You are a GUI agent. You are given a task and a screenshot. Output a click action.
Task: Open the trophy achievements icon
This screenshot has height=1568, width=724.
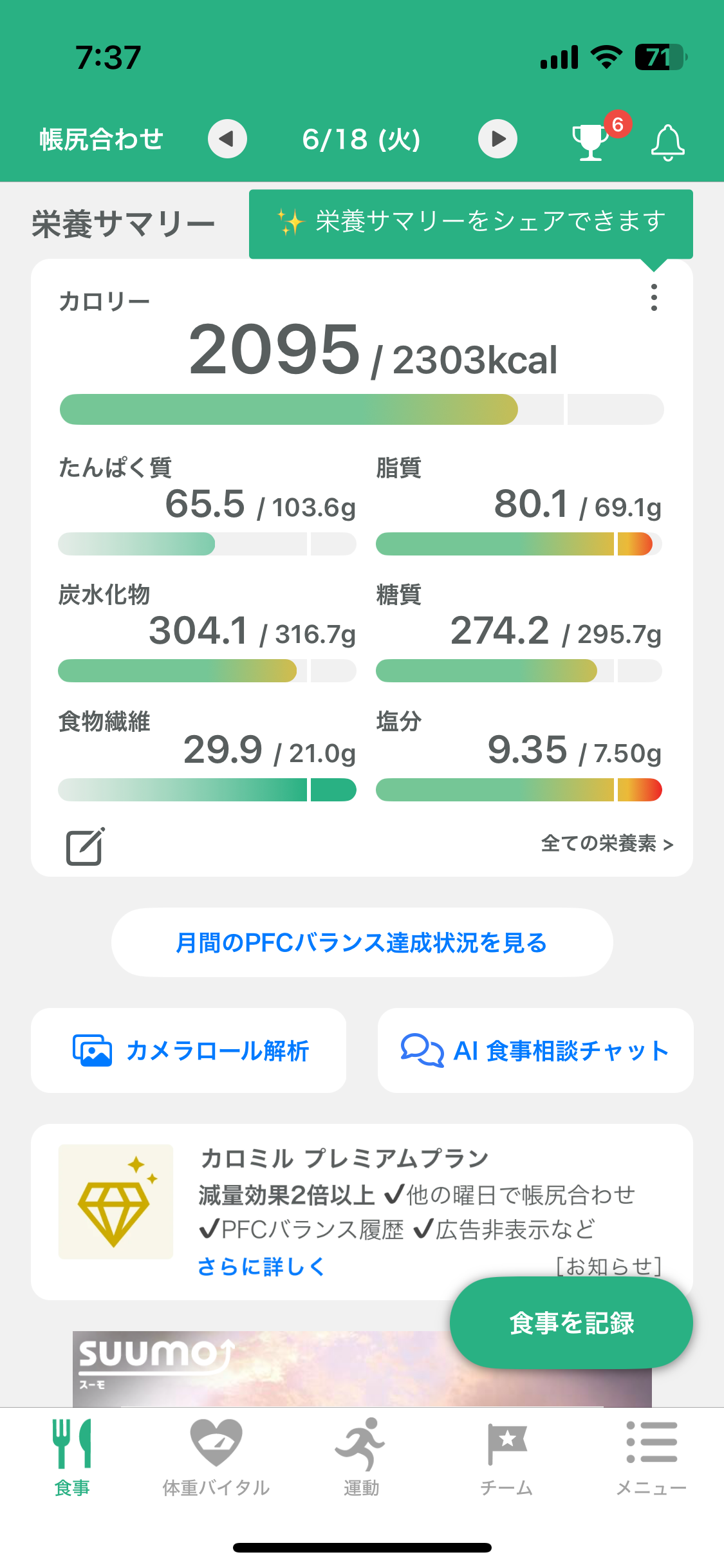[x=590, y=142]
